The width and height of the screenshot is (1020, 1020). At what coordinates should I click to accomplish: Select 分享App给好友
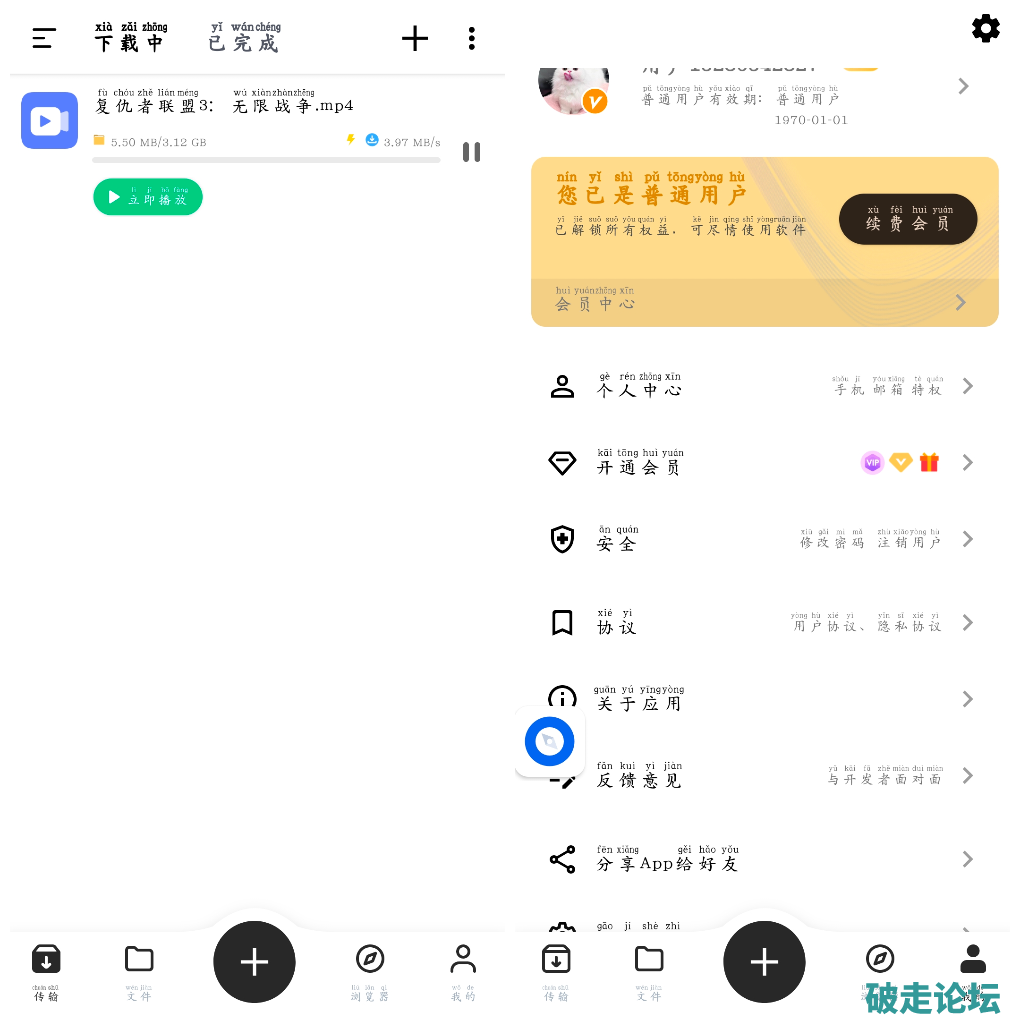[764, 859]
